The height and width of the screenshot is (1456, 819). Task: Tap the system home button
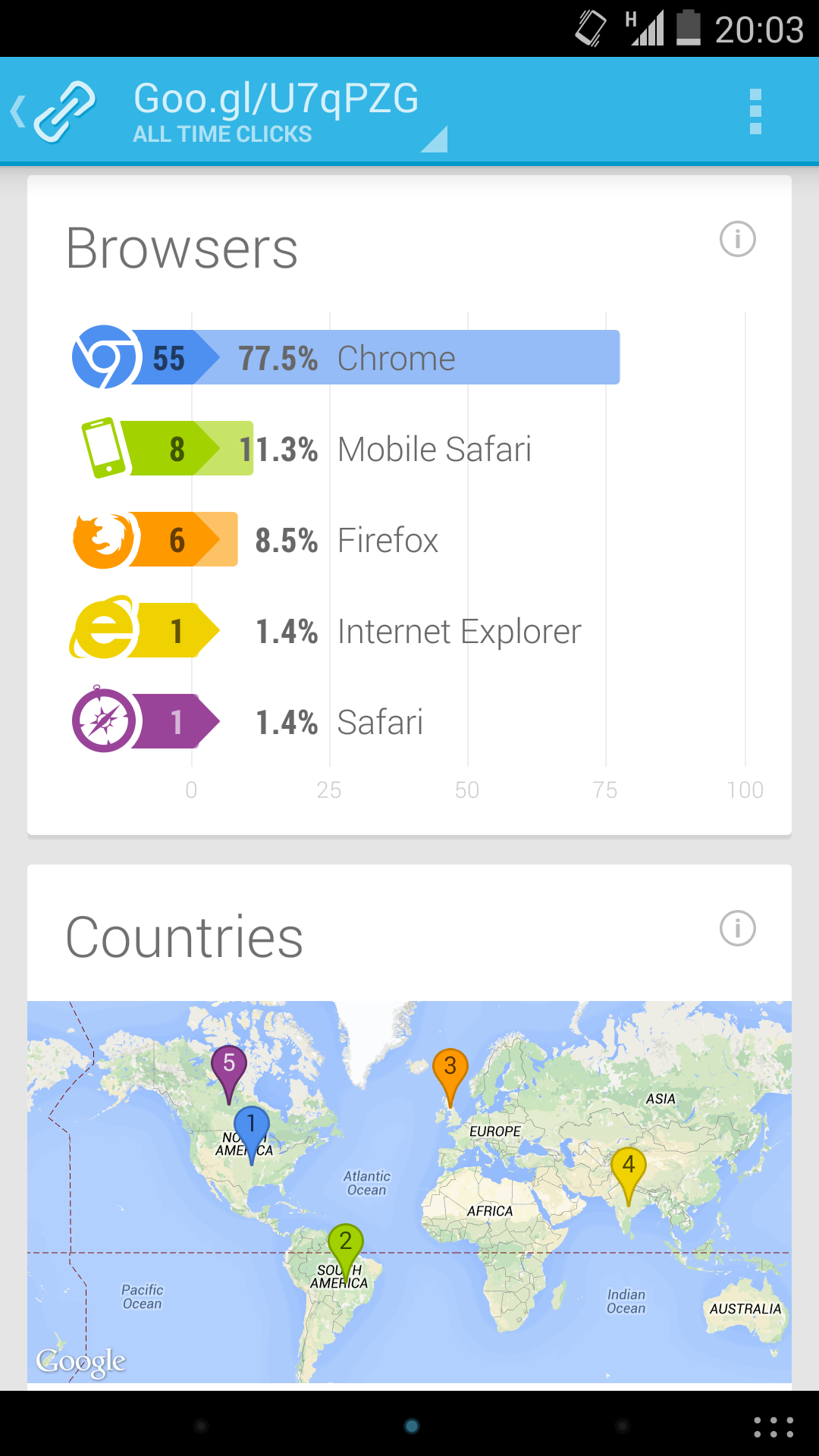coord(412,1426)
